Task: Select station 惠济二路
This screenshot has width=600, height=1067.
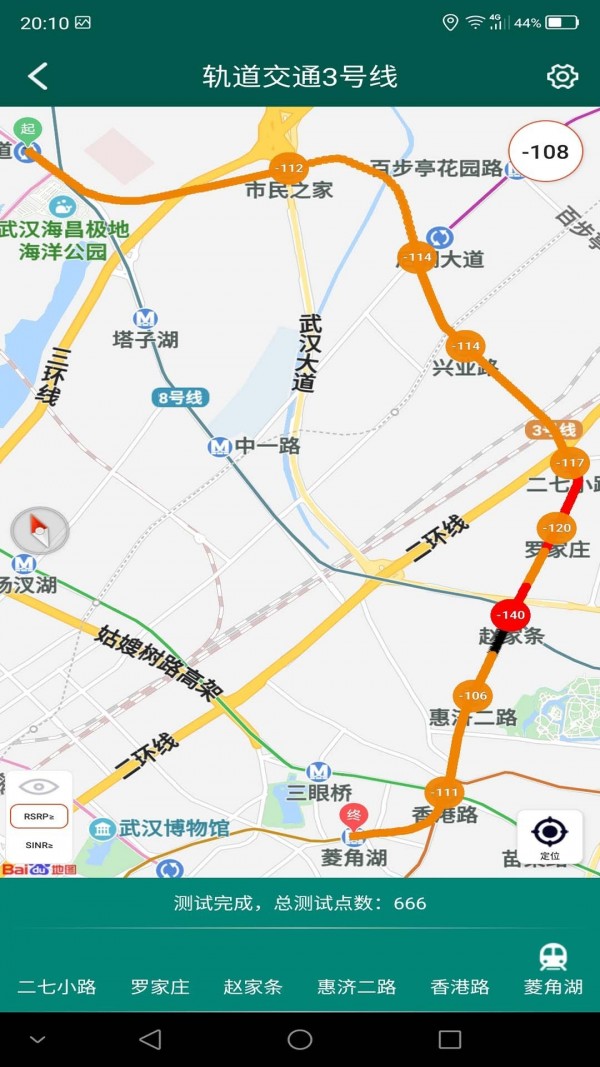Action: tap(357, 987)
